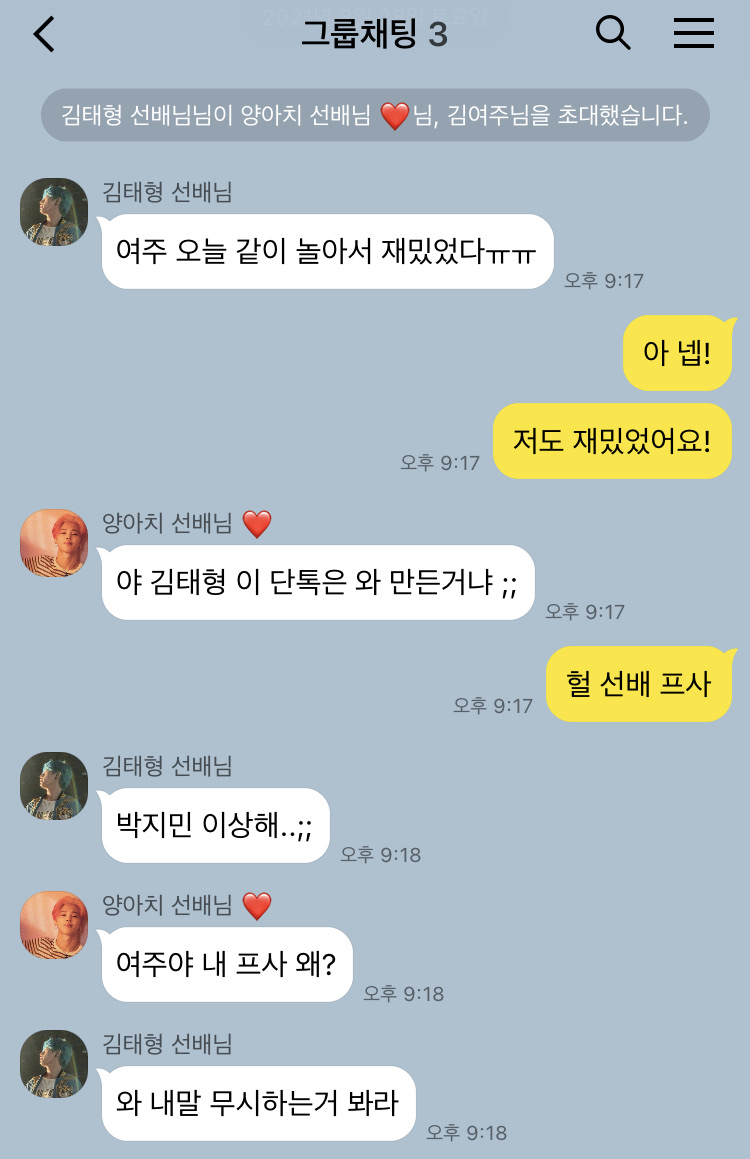750x1159 pixels.
Task: Tap profile photo beside '여주야 내 프사 왜?'
Action: pos(54,925)
